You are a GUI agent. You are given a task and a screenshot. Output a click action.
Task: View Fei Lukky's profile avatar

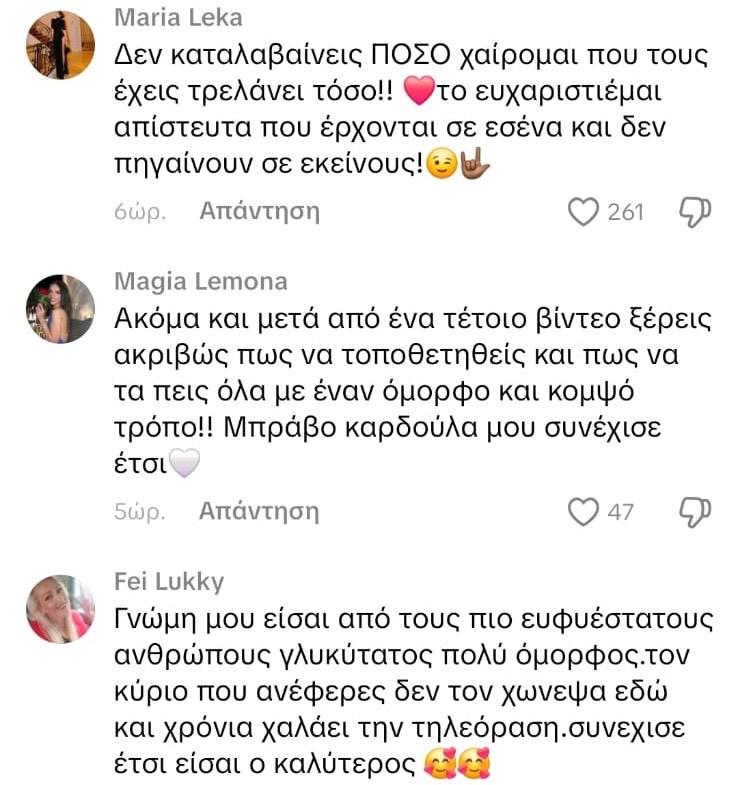tap(60, 608)
